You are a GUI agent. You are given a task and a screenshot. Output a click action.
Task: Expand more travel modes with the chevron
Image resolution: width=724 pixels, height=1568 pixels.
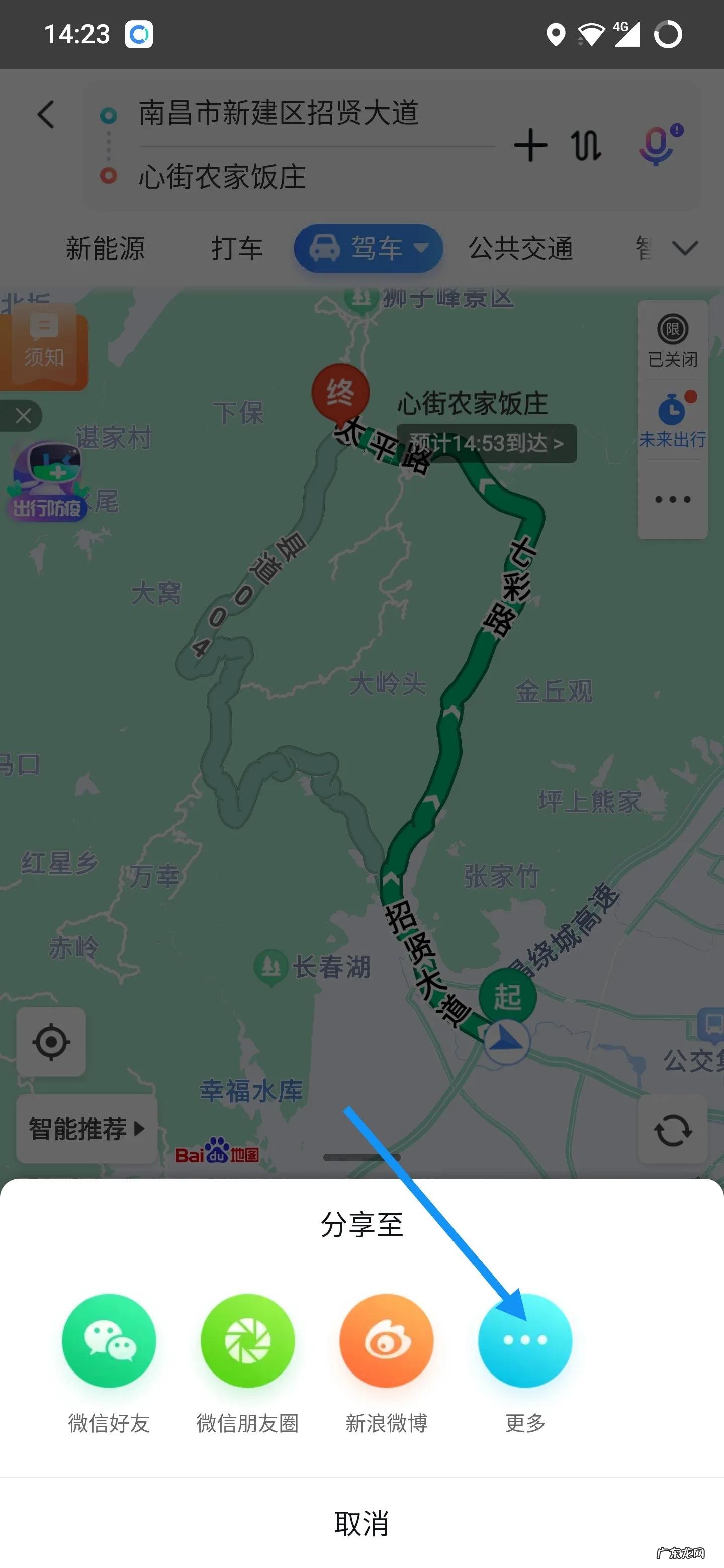tap(683, 248)
